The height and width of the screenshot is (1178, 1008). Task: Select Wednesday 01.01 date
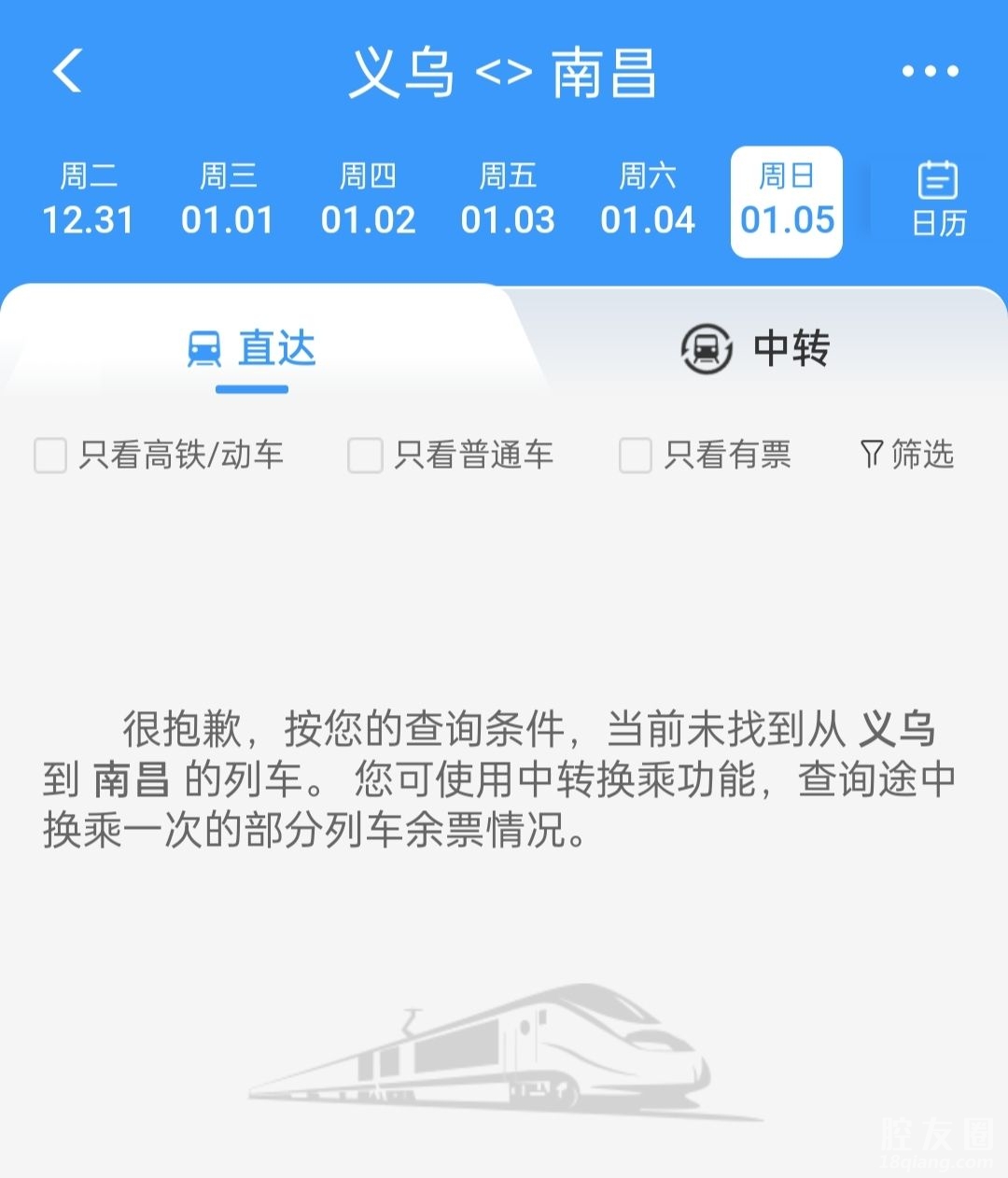[x=228, y=200]
